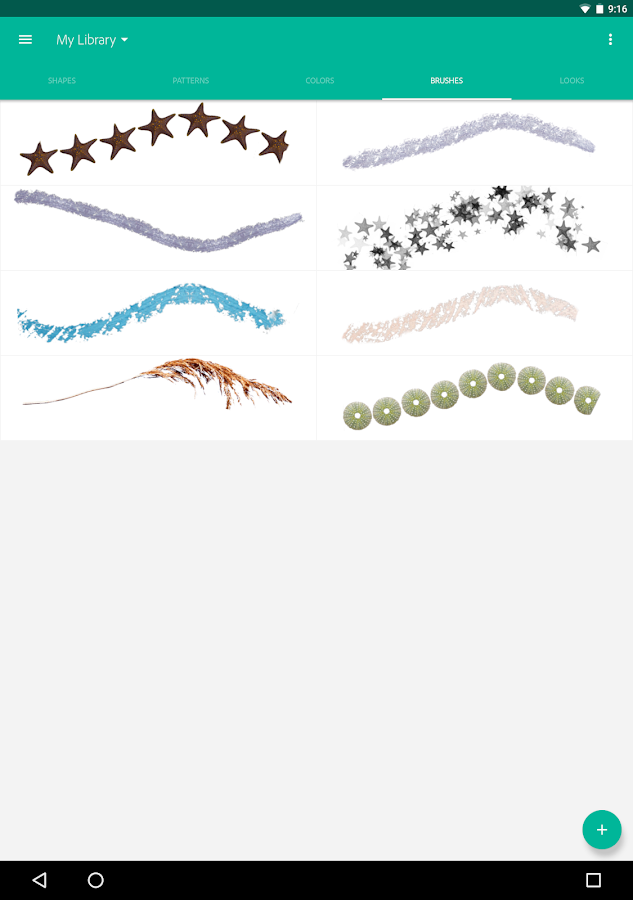Screen dimensions: 633x900
Task: Expand the My Library dropdown
Action: [92, 40]
